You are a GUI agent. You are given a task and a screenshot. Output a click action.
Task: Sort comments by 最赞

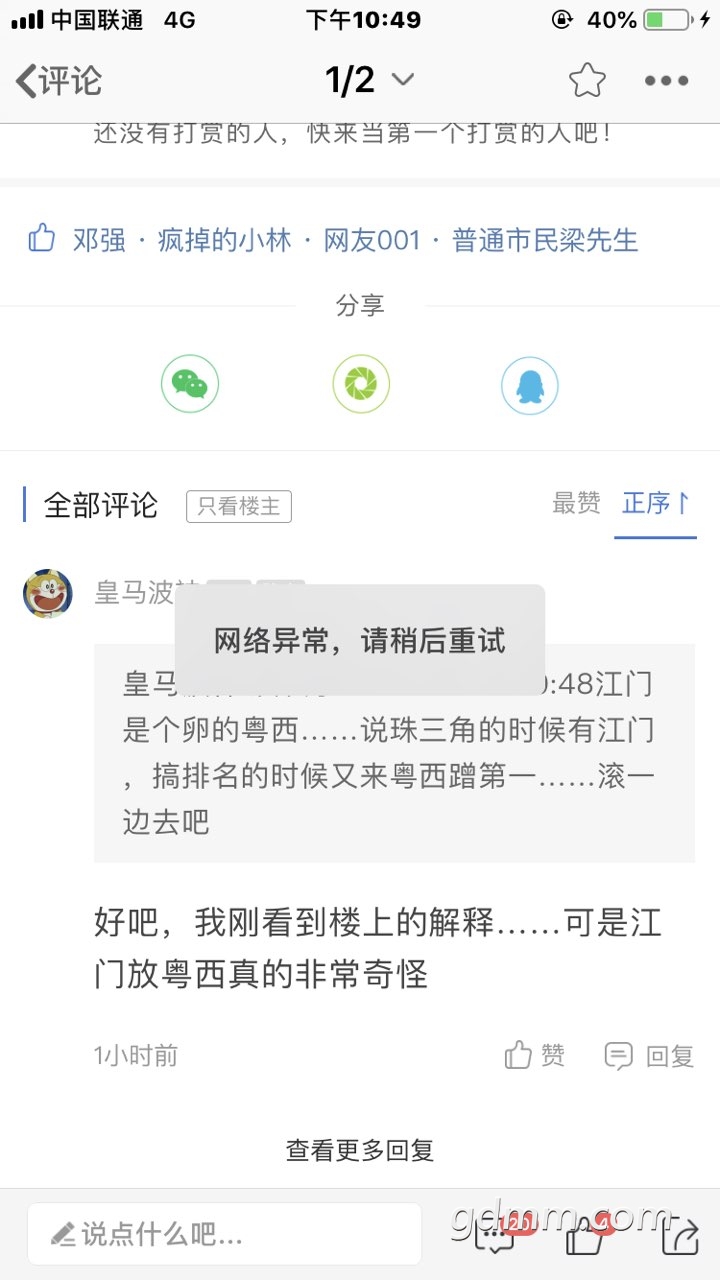click(x=576, y=503)
